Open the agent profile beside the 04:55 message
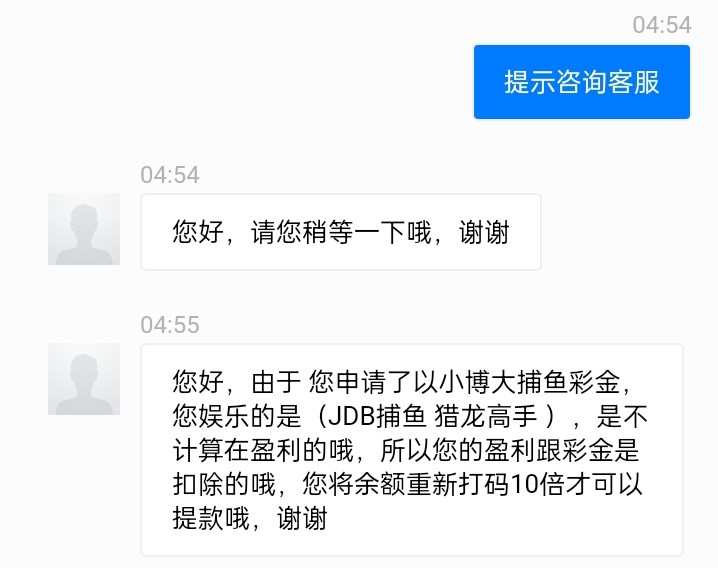 click(x=84, y=379)
